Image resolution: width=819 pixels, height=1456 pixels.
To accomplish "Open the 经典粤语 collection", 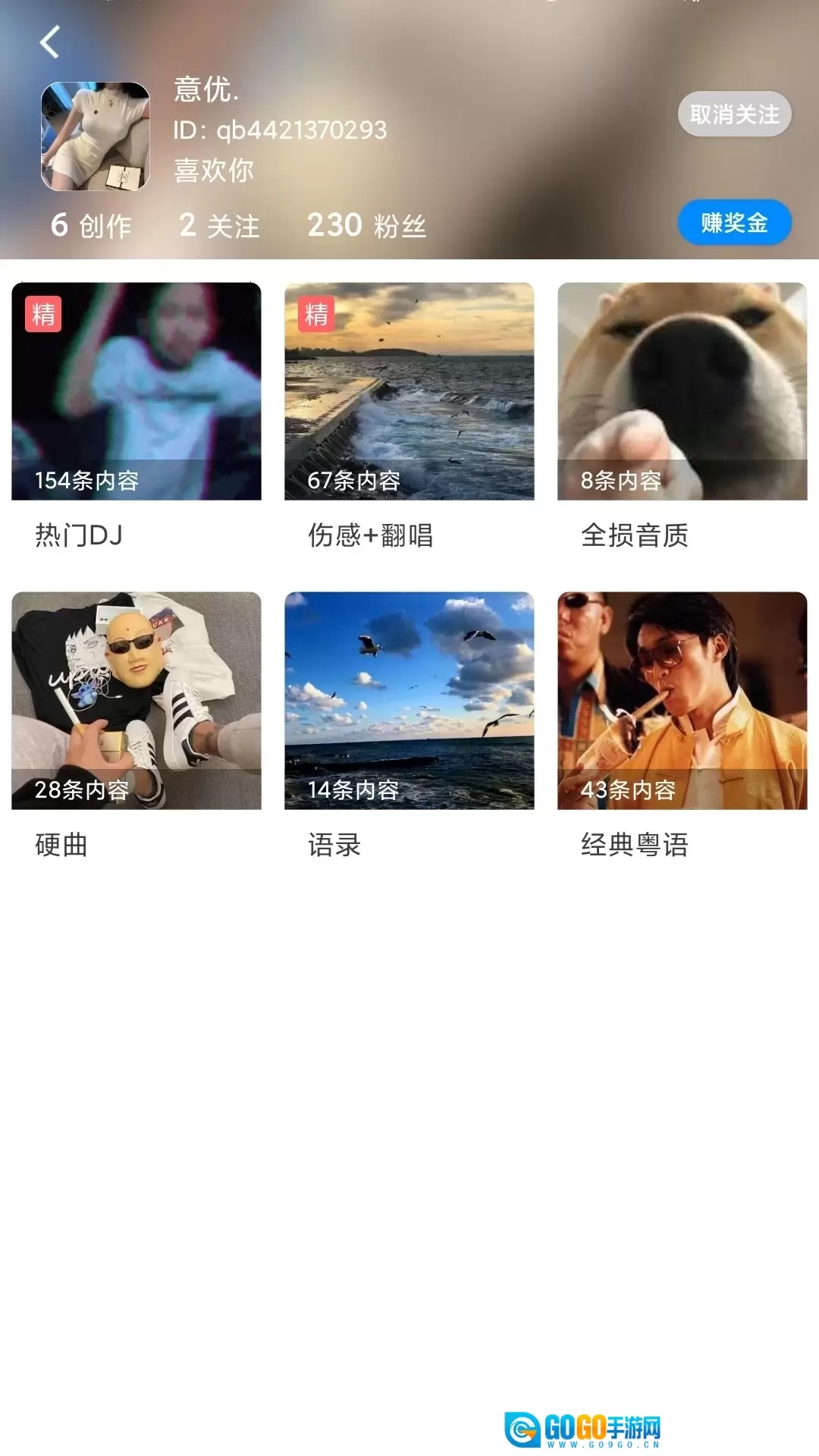I will 682,701.
